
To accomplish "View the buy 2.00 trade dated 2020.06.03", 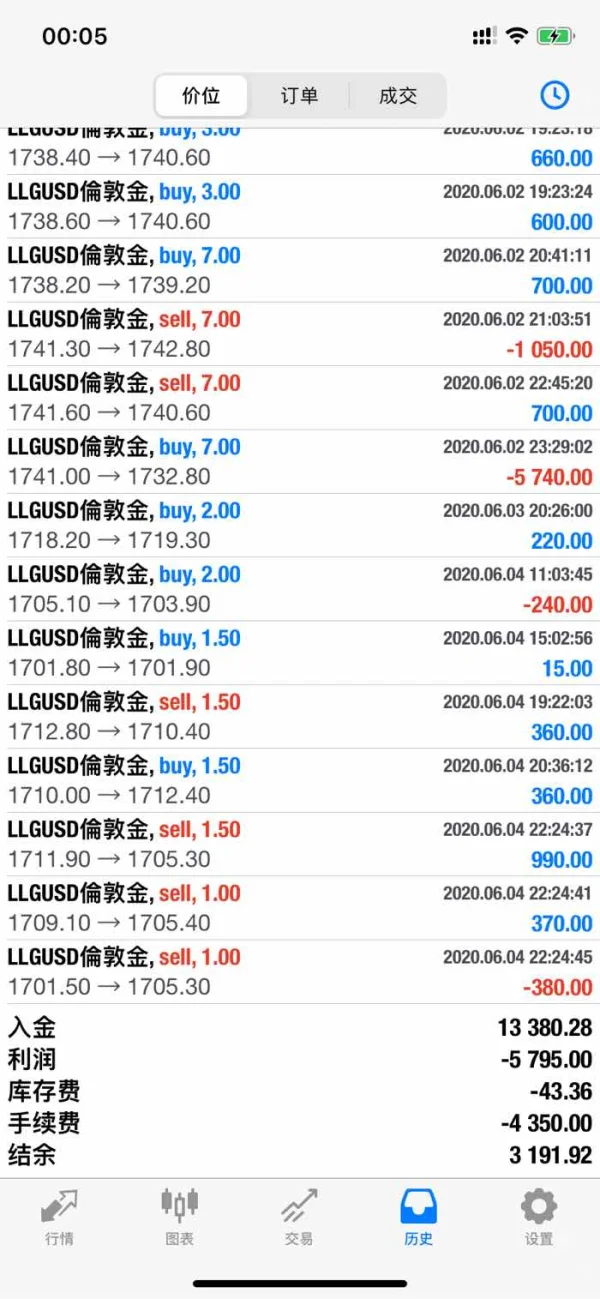I will pyautogui.click(x=300, y=526).
